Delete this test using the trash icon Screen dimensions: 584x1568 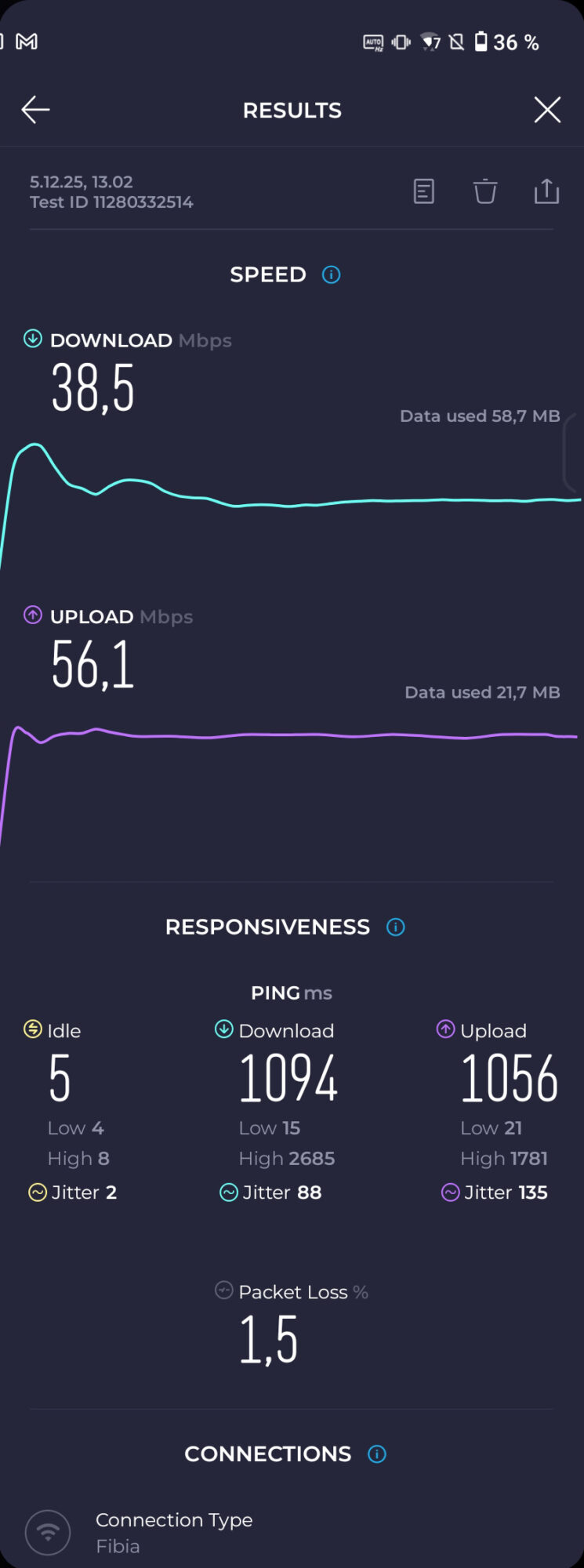[484, 191]
